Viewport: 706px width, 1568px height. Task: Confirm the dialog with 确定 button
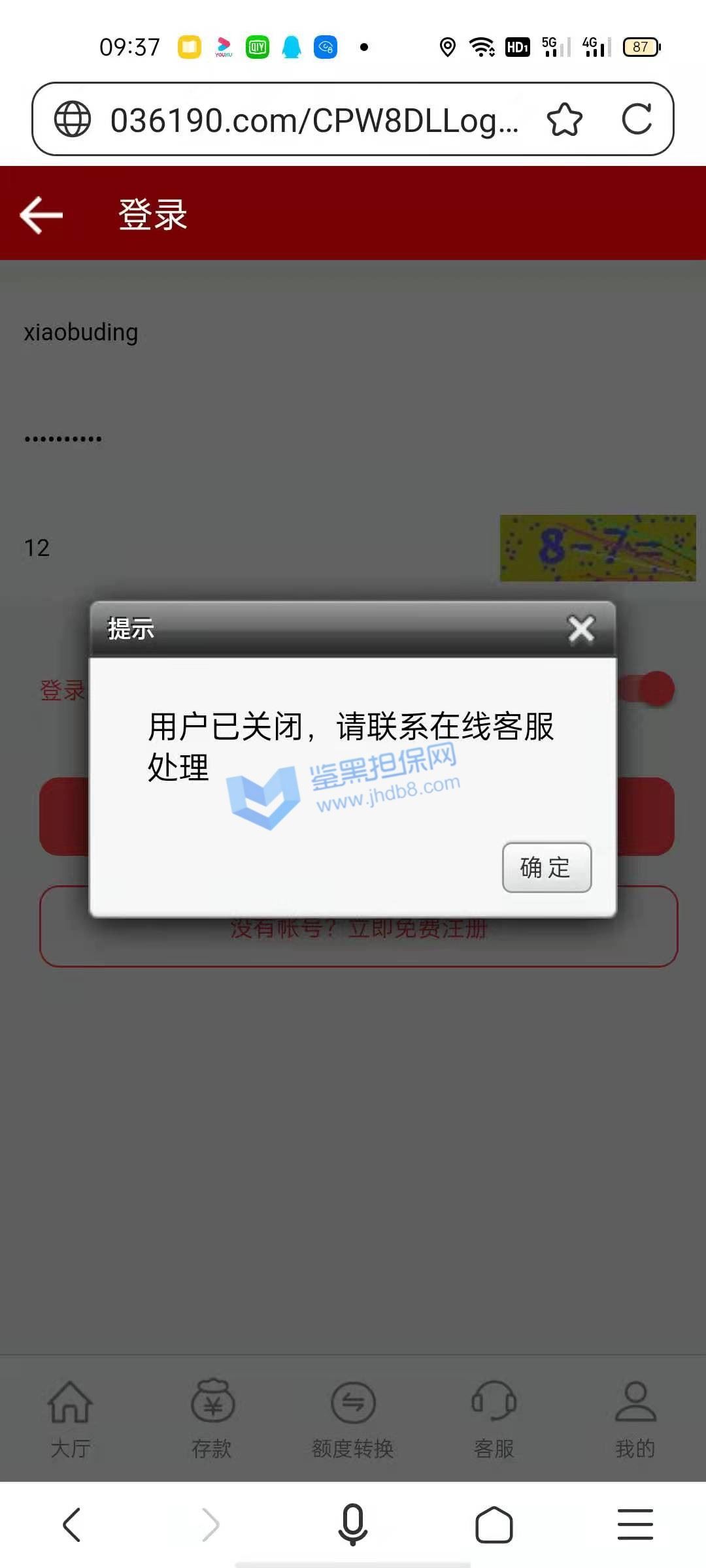click(546, 868)
